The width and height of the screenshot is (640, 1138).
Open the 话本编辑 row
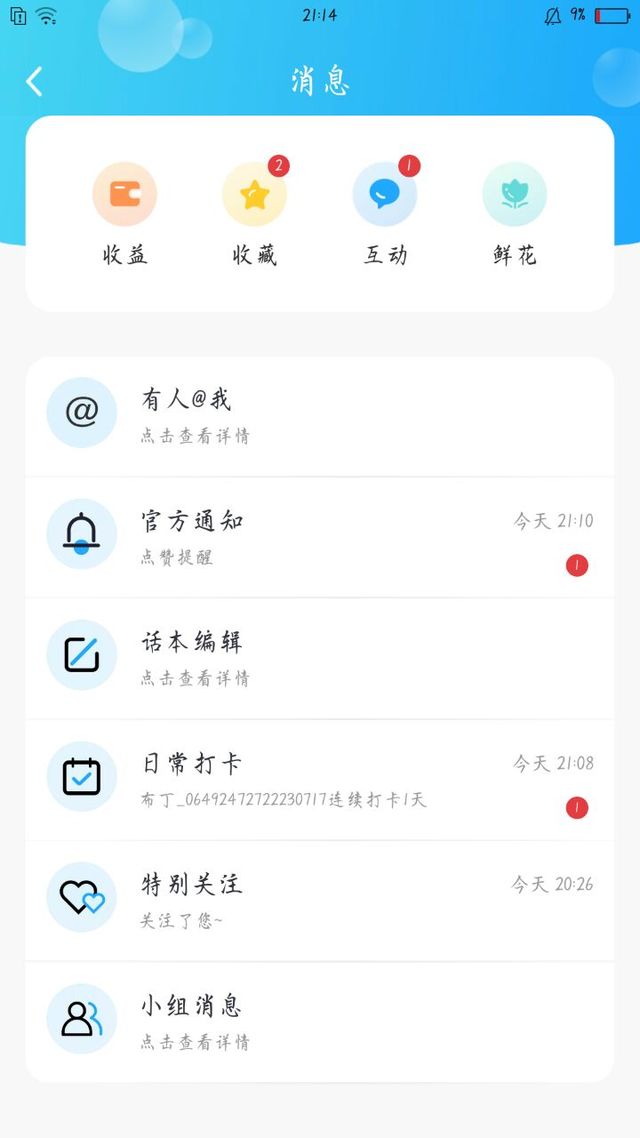point(319,658)
